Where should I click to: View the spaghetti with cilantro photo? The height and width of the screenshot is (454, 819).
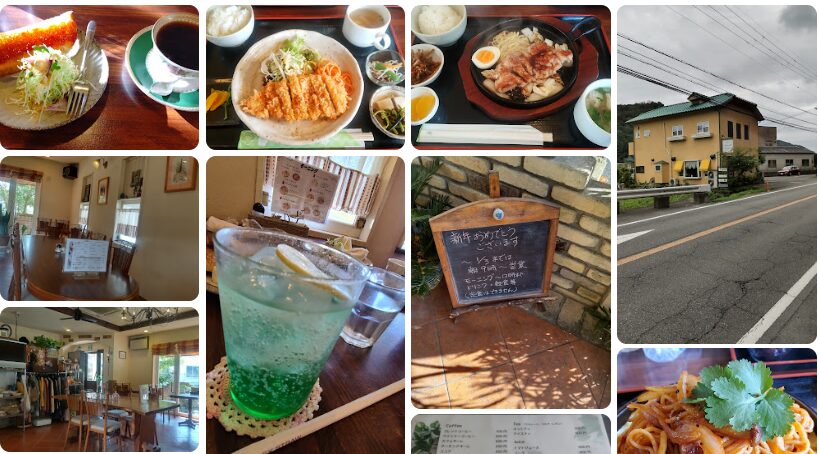[x=716, y=401]
